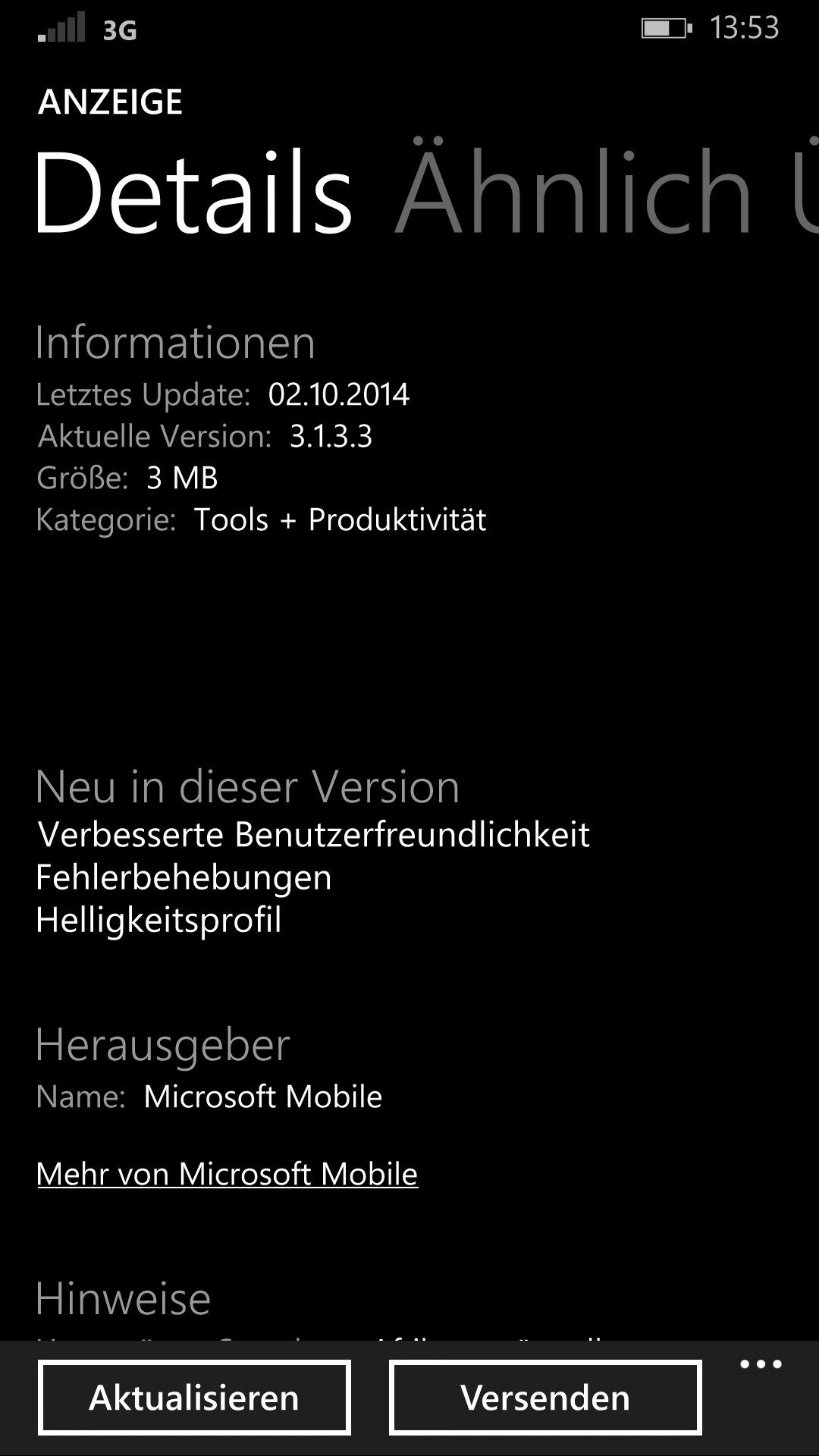819x1456 pixels.
Task: Tap the Aktualisieren button
Action: [194, 1398]
